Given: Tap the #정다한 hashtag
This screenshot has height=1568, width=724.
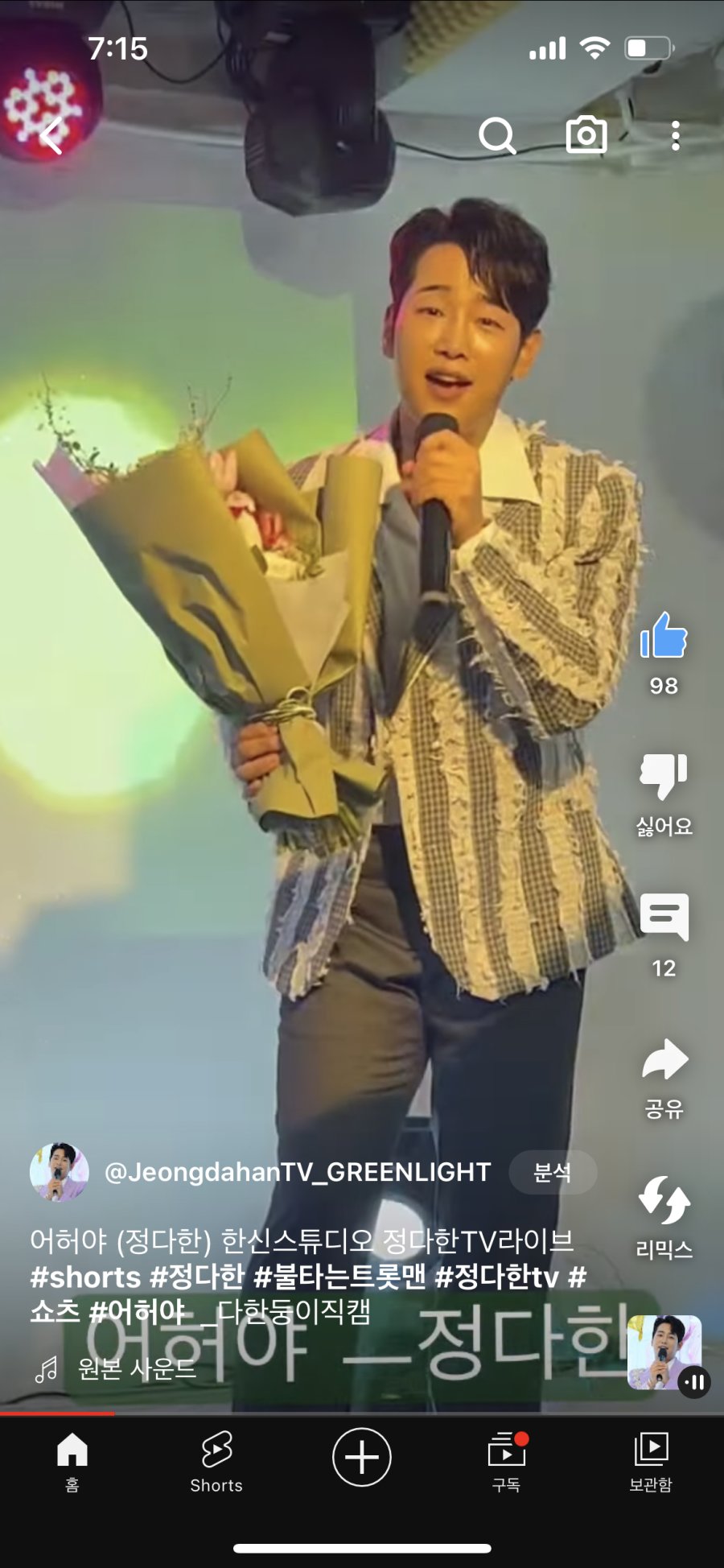Looking at the screenshot, I should 197,1277.
